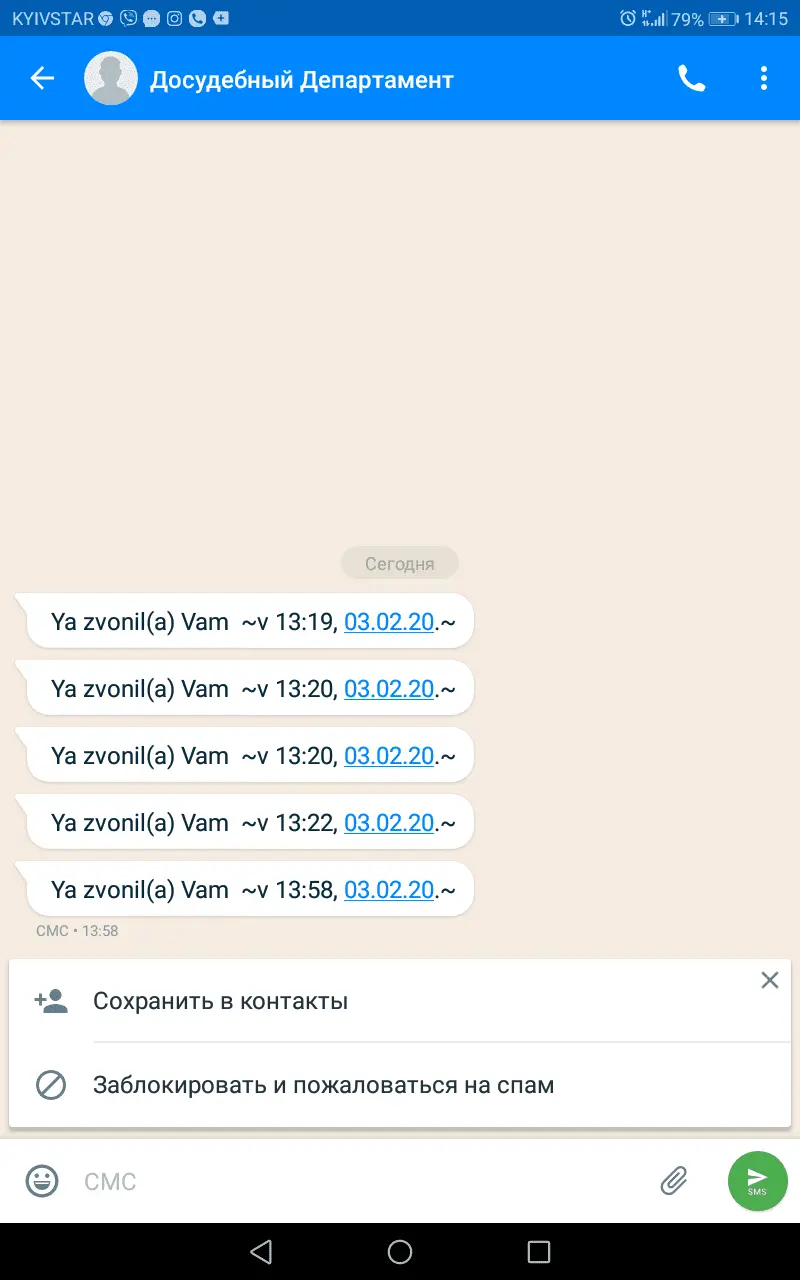Go to the system home screen
Screen dimensions: 800x1280
400,1251
